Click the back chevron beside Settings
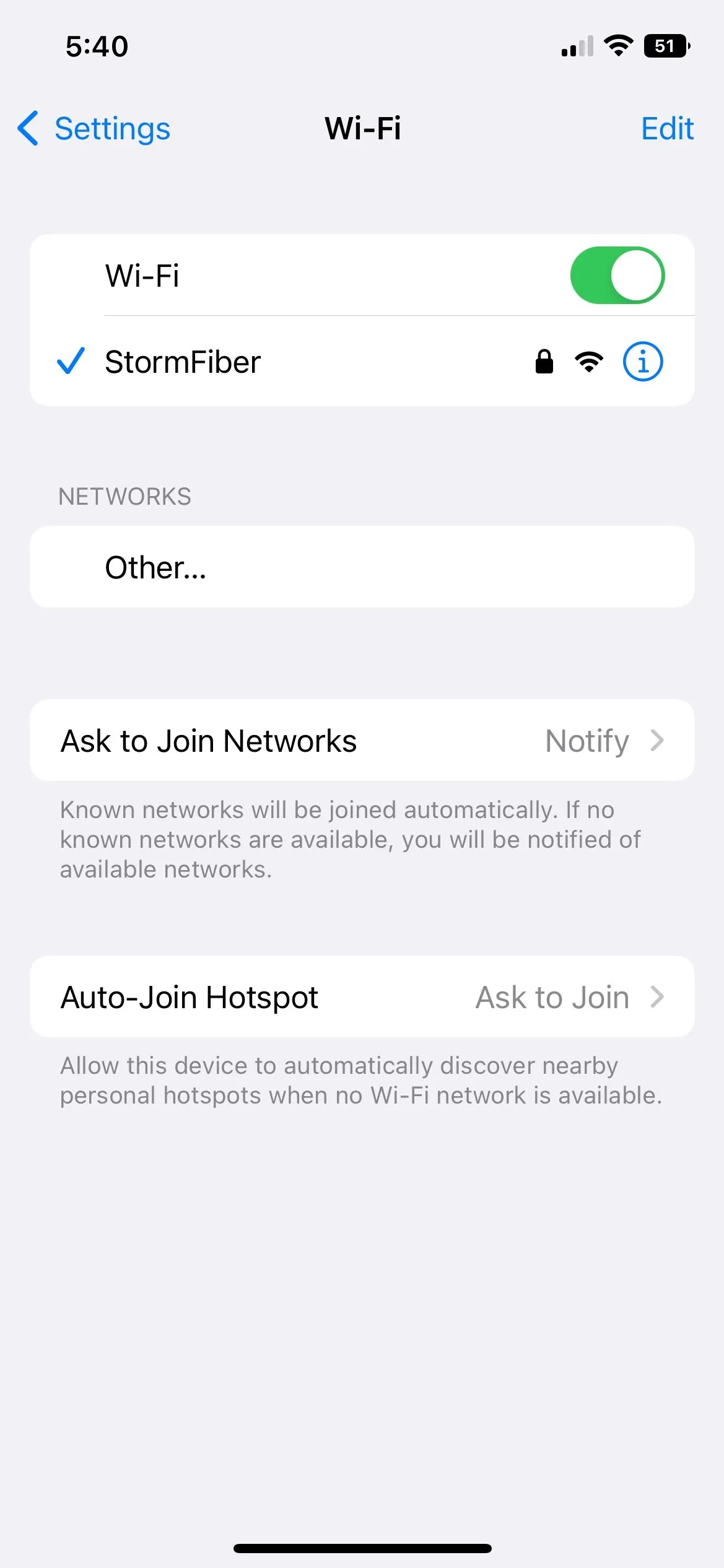Image resolution: width=724 pixels, height=1568 pixels. pyautogui.click(x=27, y=128)
